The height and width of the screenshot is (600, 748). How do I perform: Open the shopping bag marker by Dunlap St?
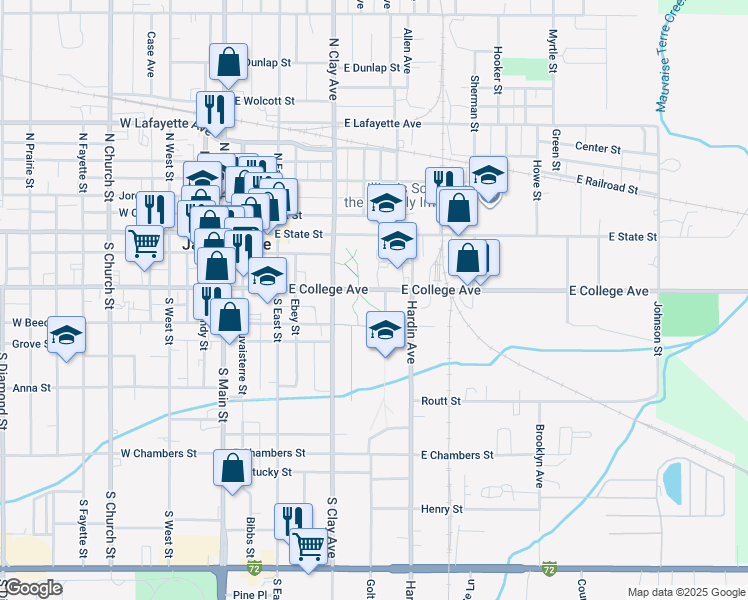(x=229, y=62)
